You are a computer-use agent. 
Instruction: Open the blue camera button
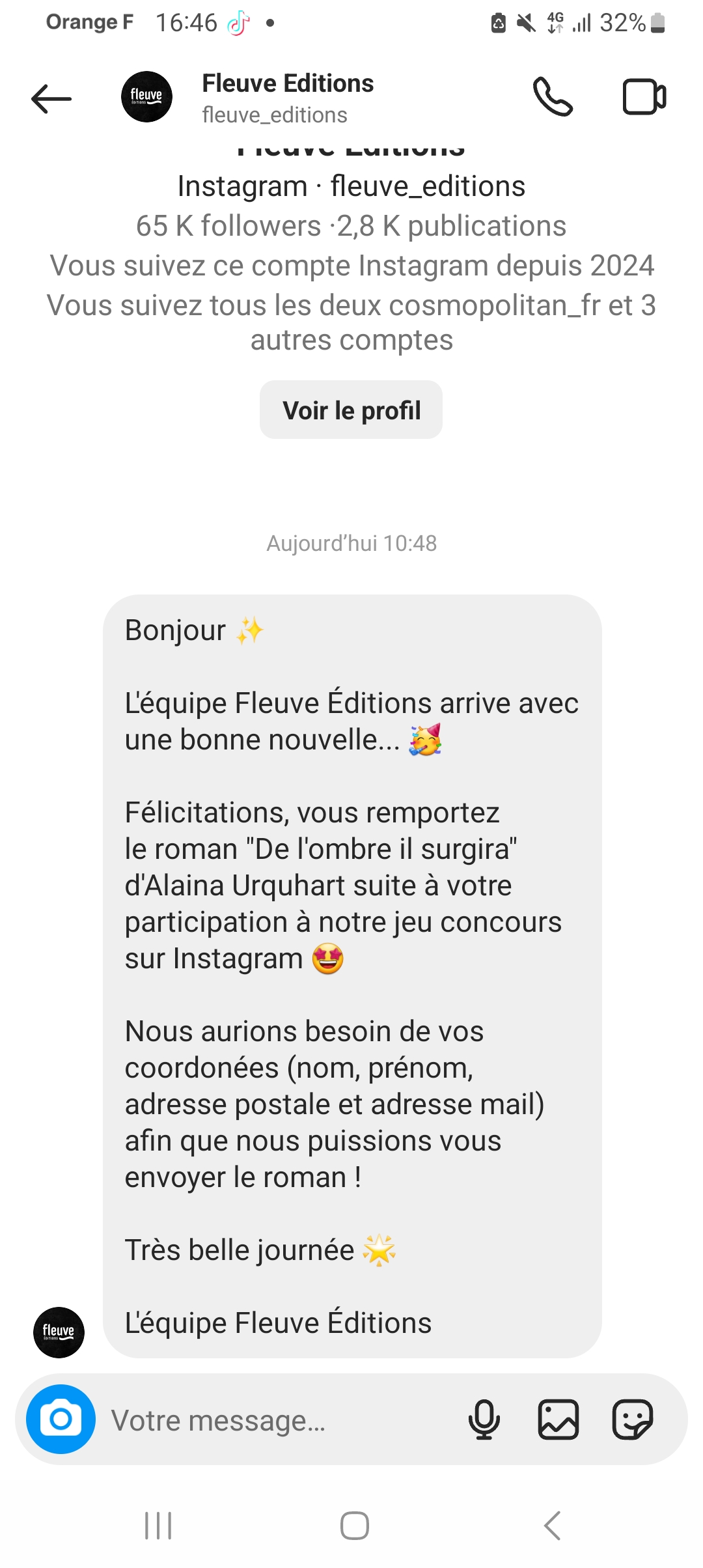61,1419
